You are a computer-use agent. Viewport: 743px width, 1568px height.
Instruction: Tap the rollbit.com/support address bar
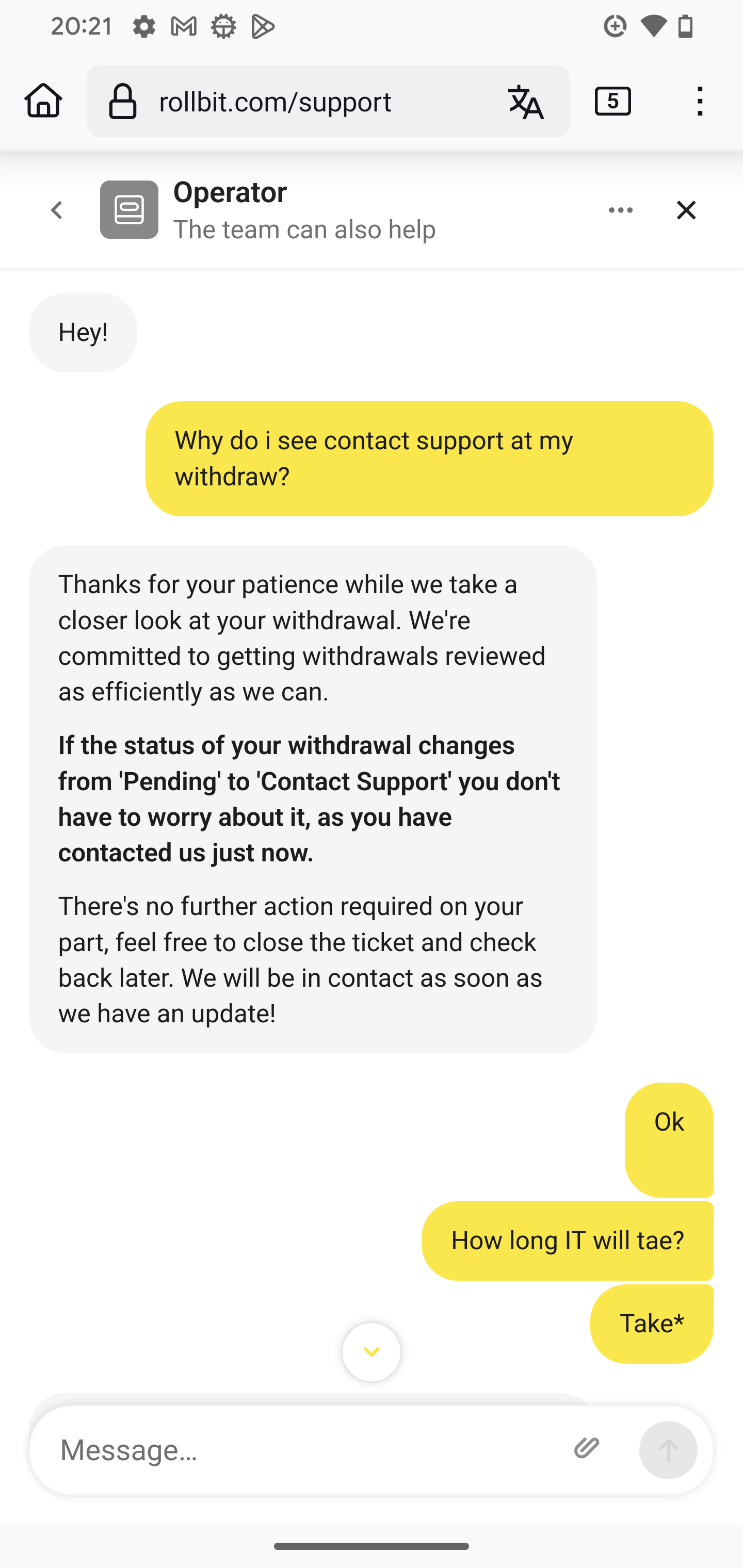[x=304, y=102]
